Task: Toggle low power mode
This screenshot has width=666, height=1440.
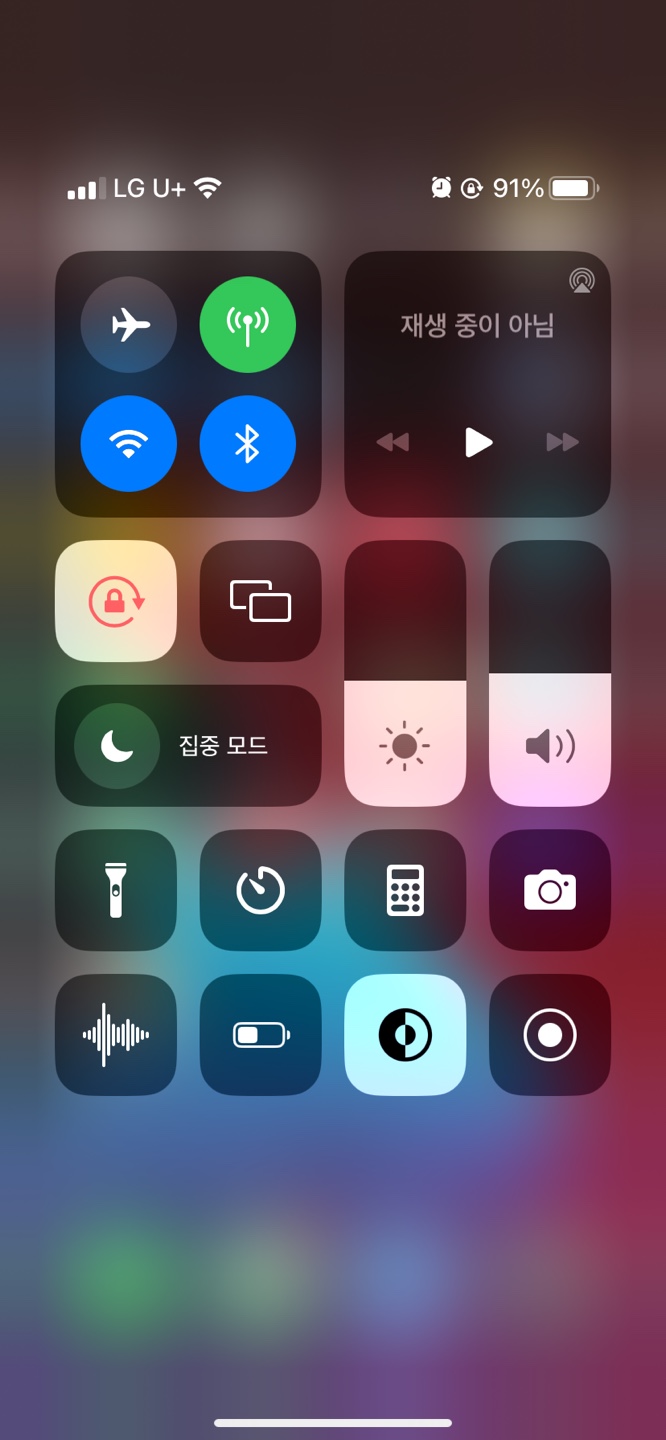Action: pos(261,1035)
